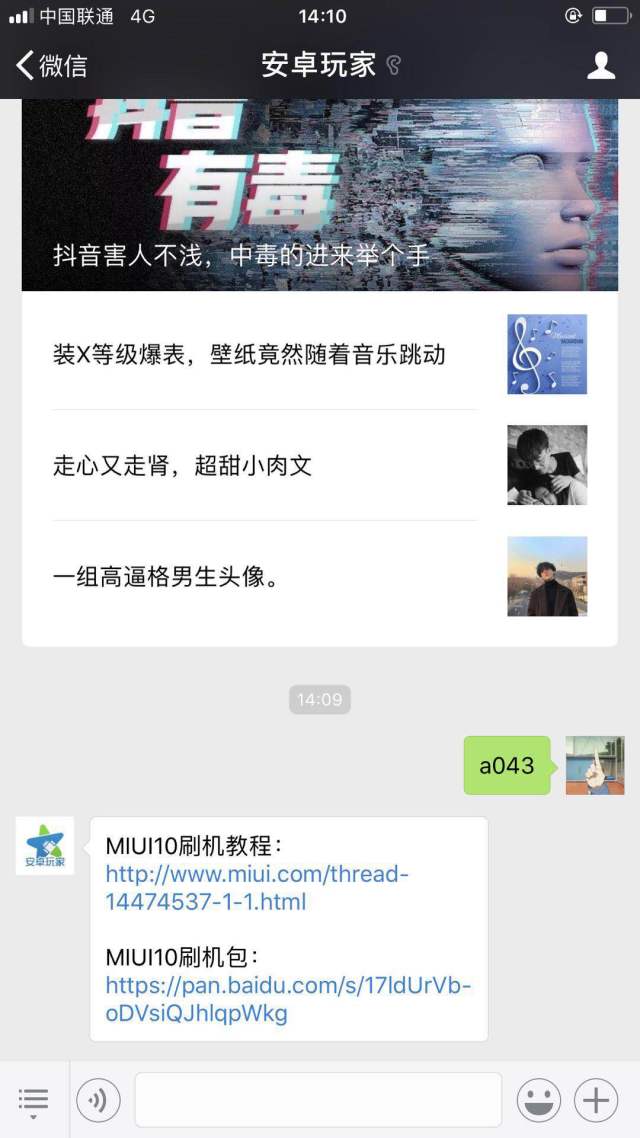The image size is (640, 1138).
Task: Open the MIUI10 刷机教程 miui.com link
Action: [257, 888]
